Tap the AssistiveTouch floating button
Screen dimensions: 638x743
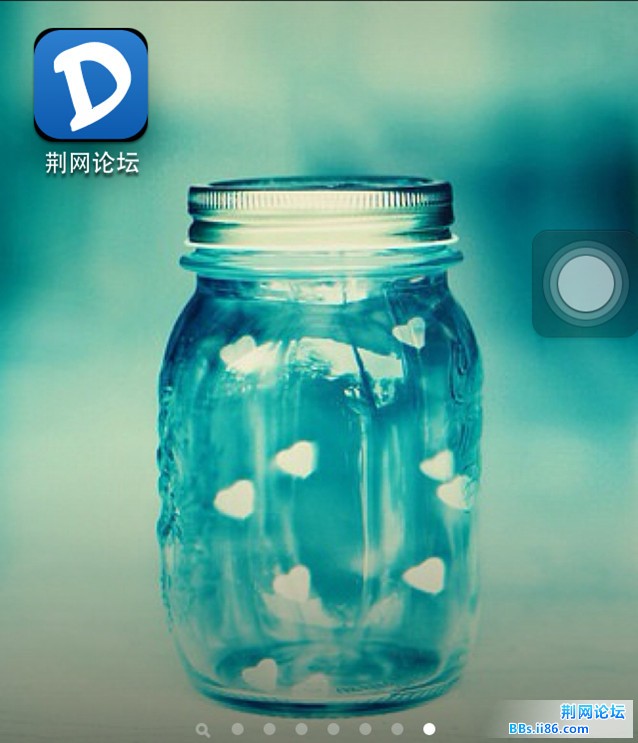tap(585, 283)
